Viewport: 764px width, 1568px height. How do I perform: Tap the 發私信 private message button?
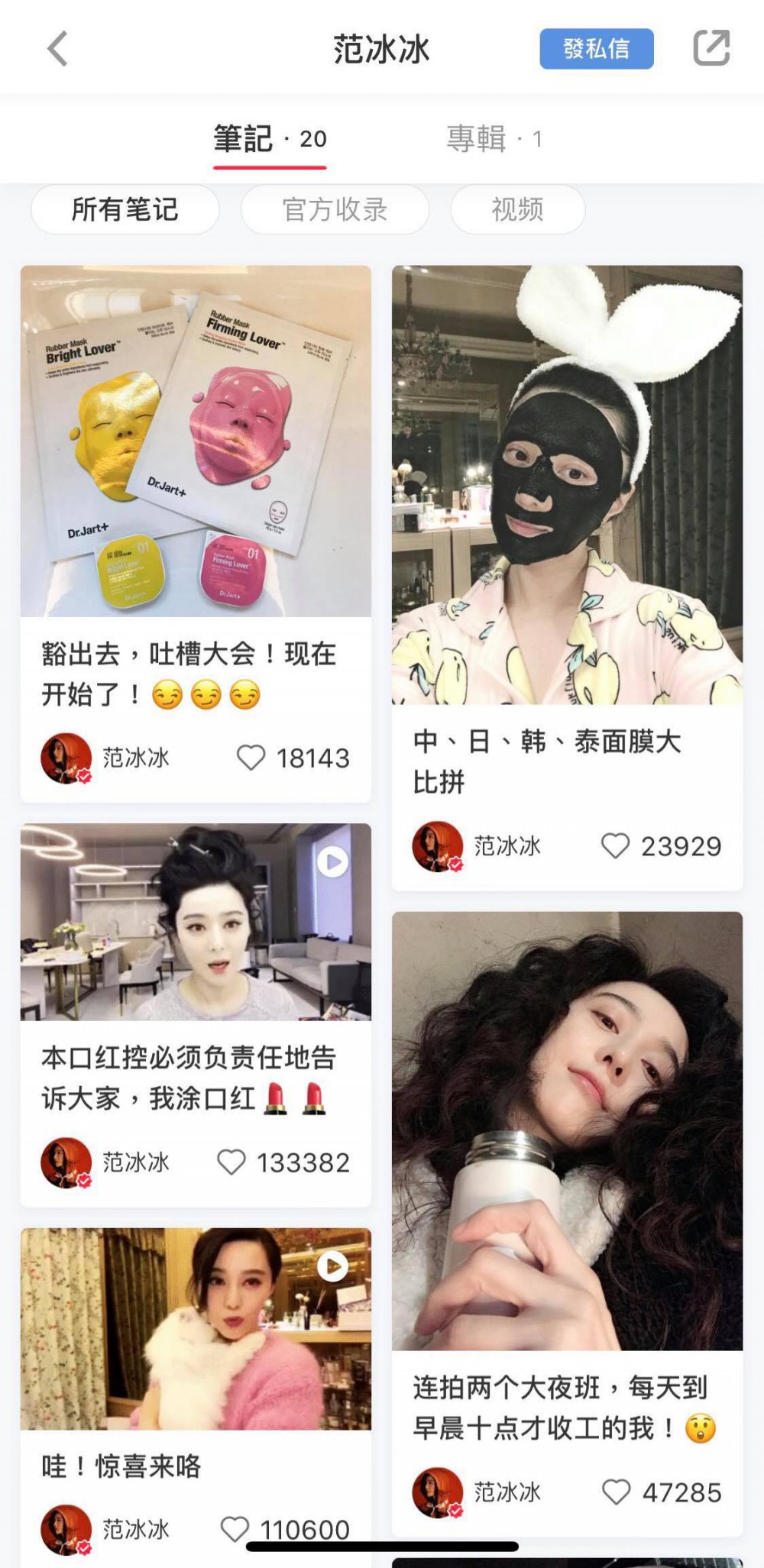(596, 49)
